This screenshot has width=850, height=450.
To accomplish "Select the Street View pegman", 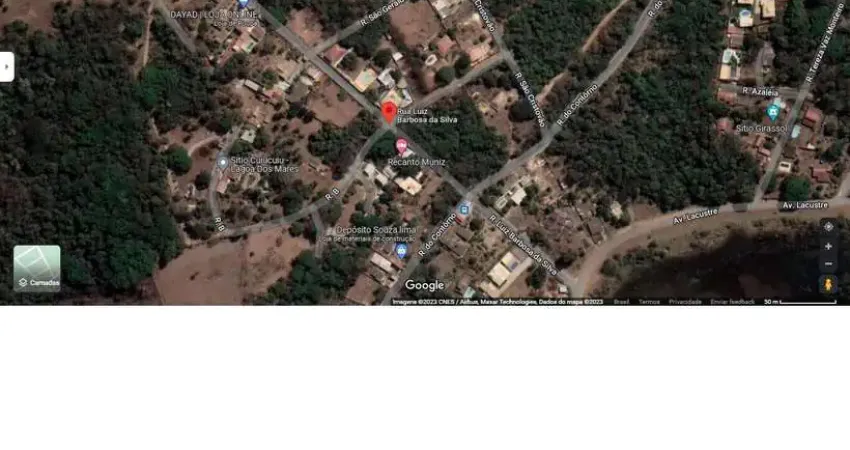I will pyautogui.click(x=828, y=285).
